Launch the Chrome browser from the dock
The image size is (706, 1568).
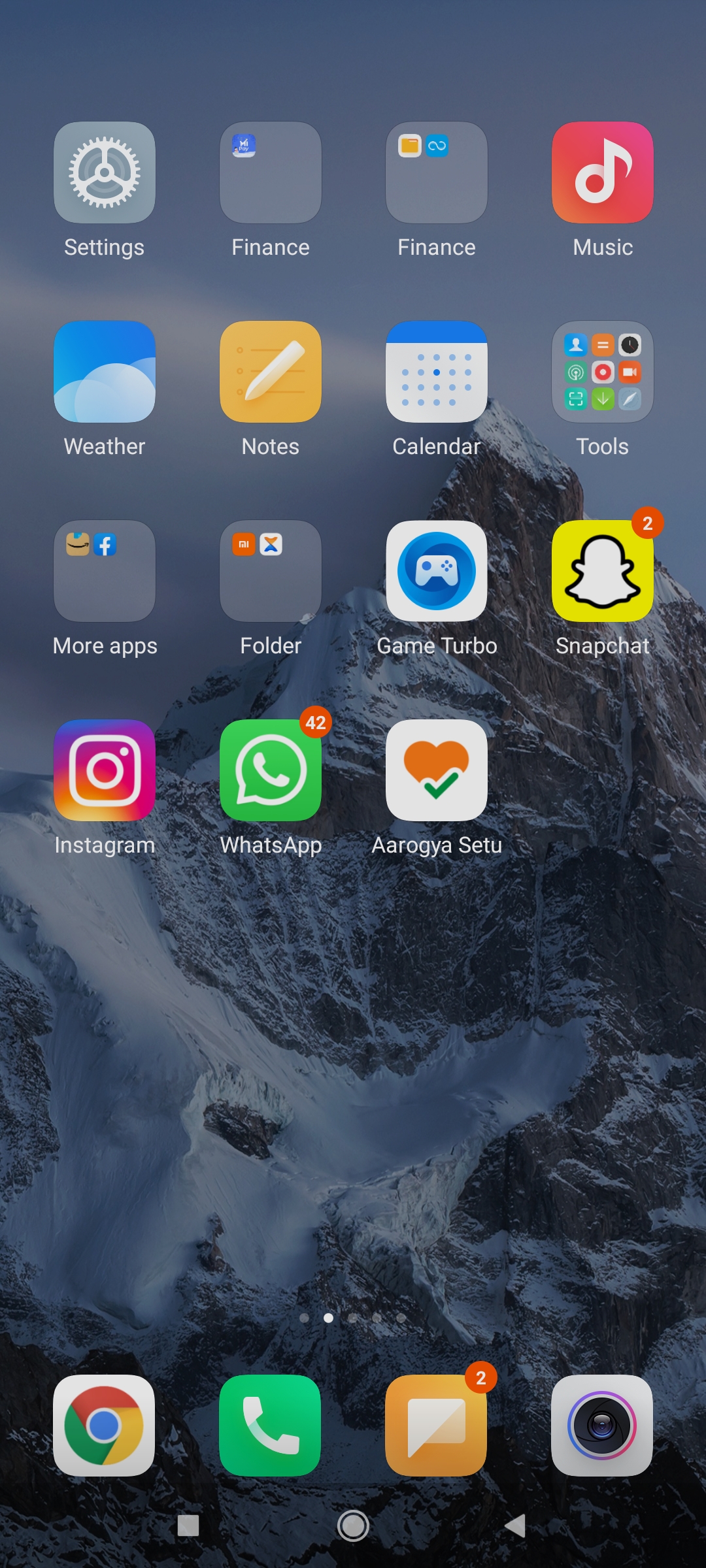click(104, 1426)
